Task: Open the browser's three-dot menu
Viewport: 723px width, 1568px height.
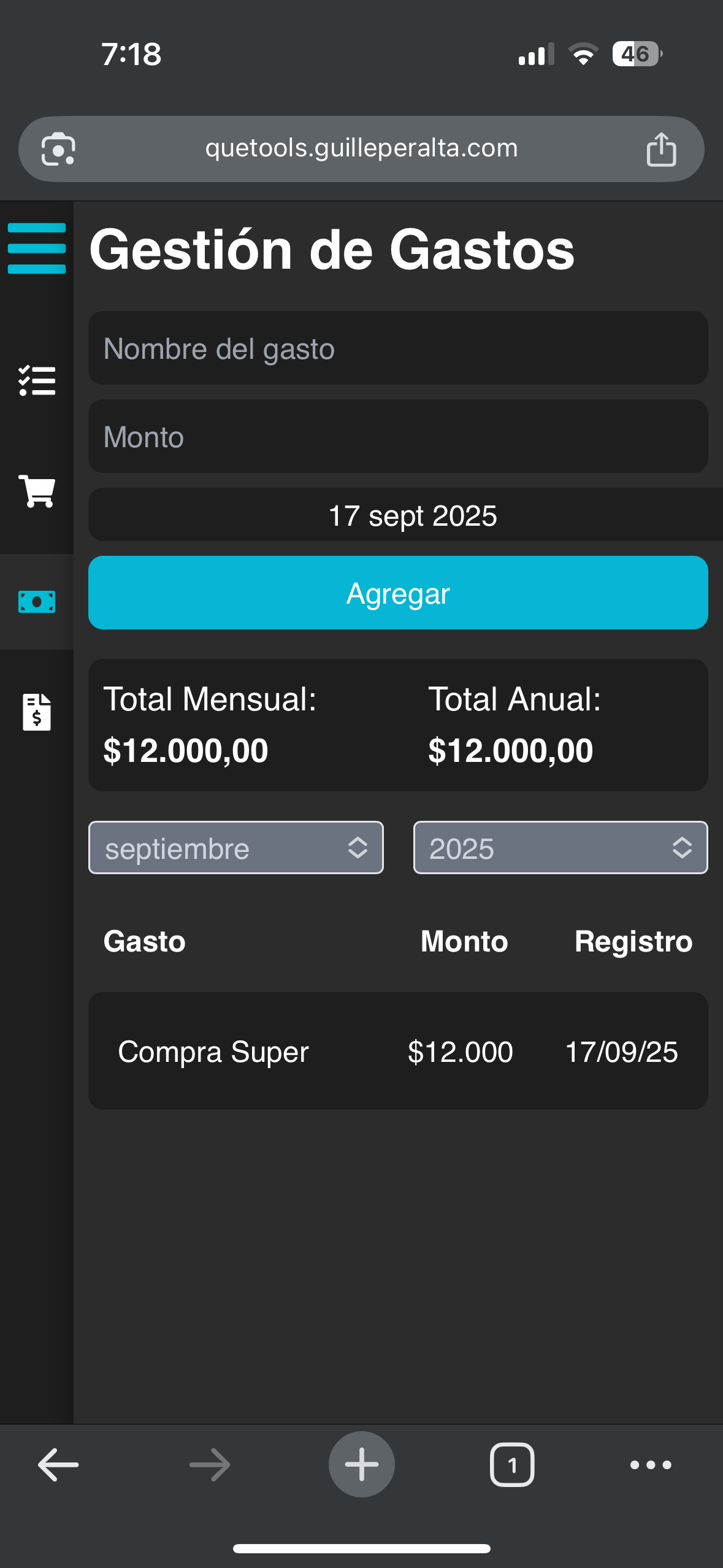Action: pyautogui.click(x=651, y=1465)
